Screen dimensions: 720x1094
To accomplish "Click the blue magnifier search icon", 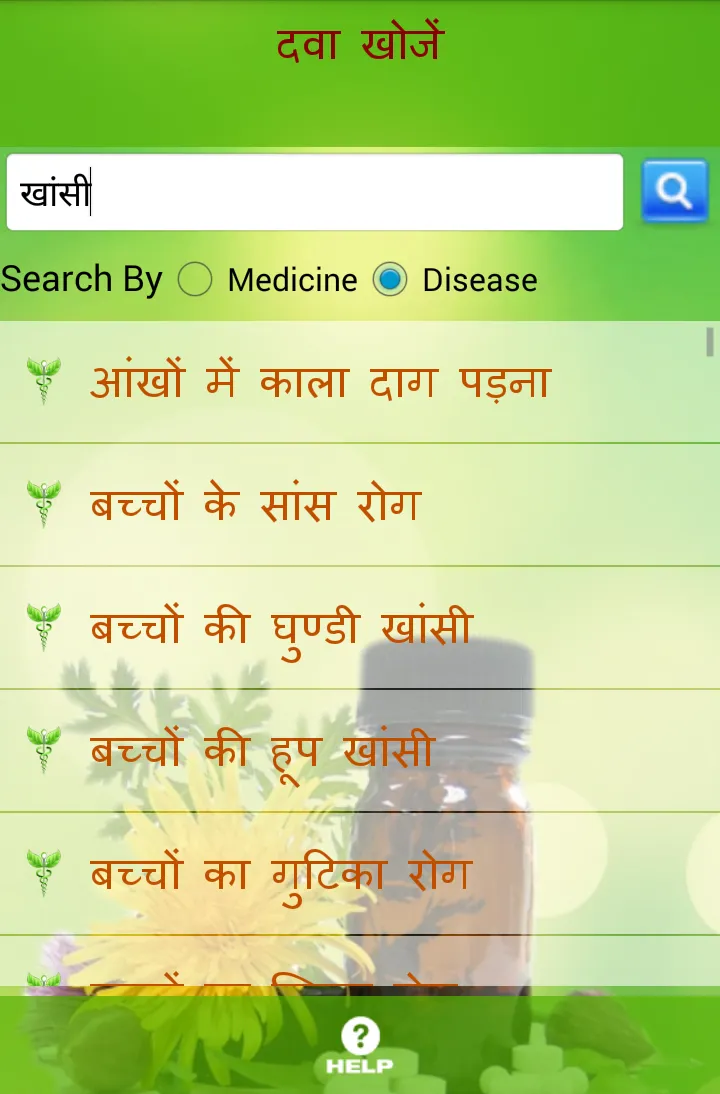I will pyautogui.click(x=674, y=190).
